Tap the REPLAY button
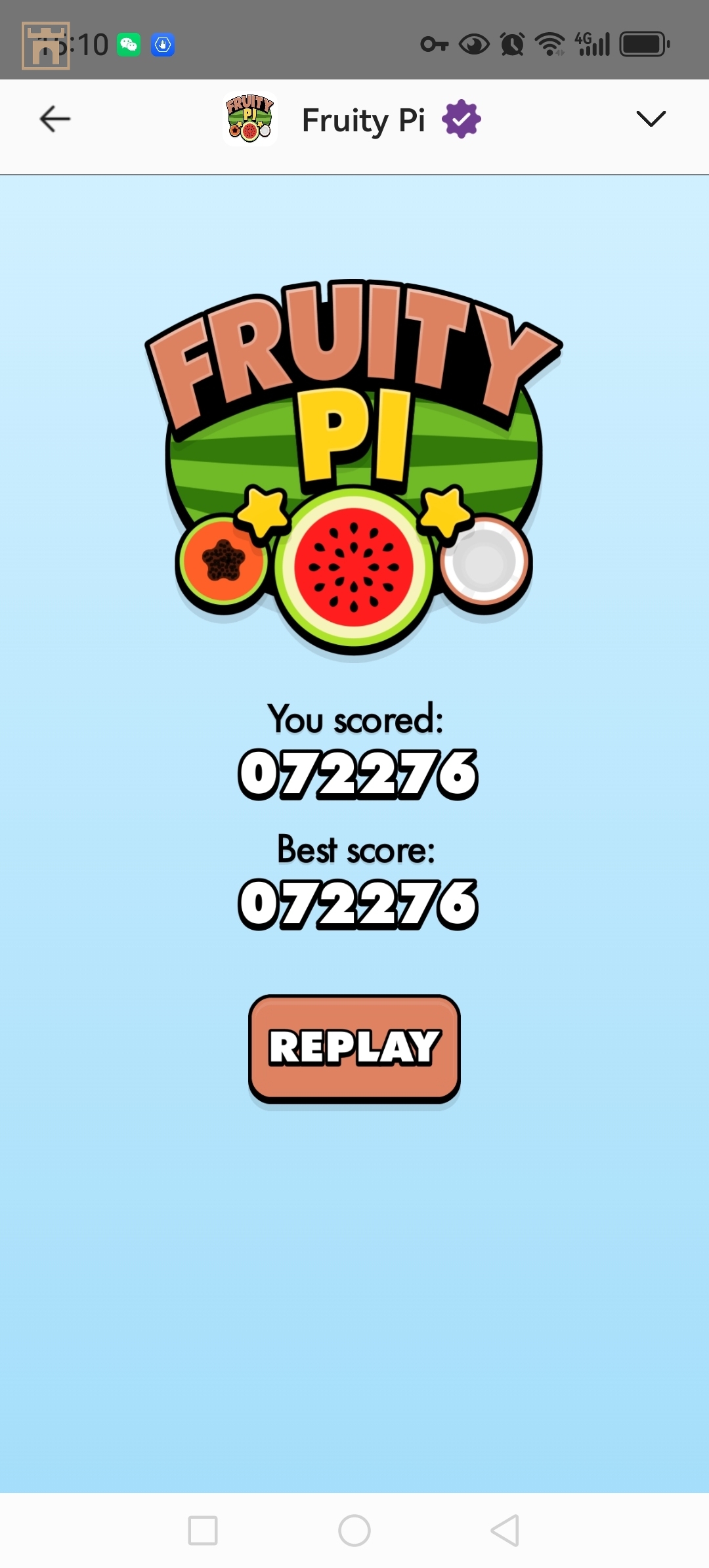 [x=354, y=1047]
